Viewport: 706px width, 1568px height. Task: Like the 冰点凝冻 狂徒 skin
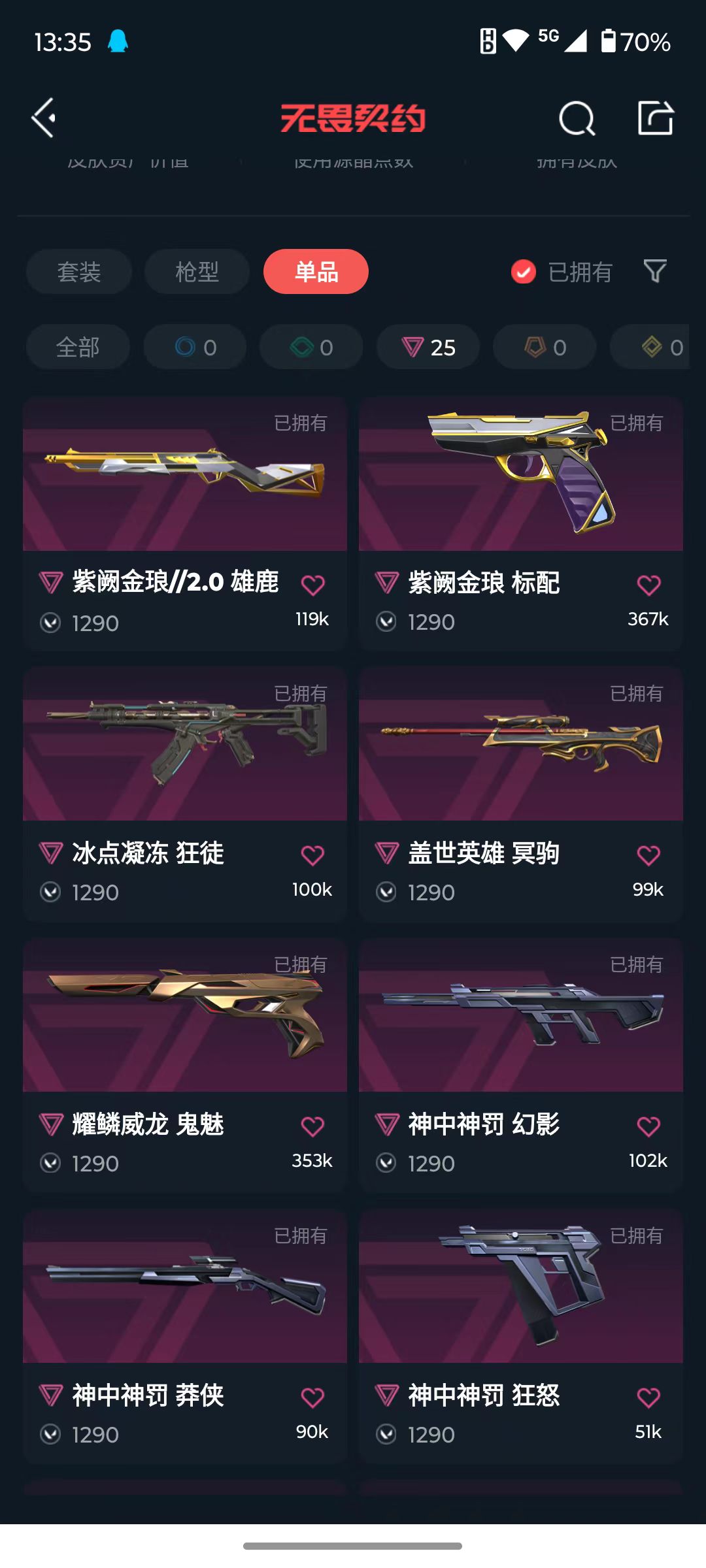click(312, 855)
